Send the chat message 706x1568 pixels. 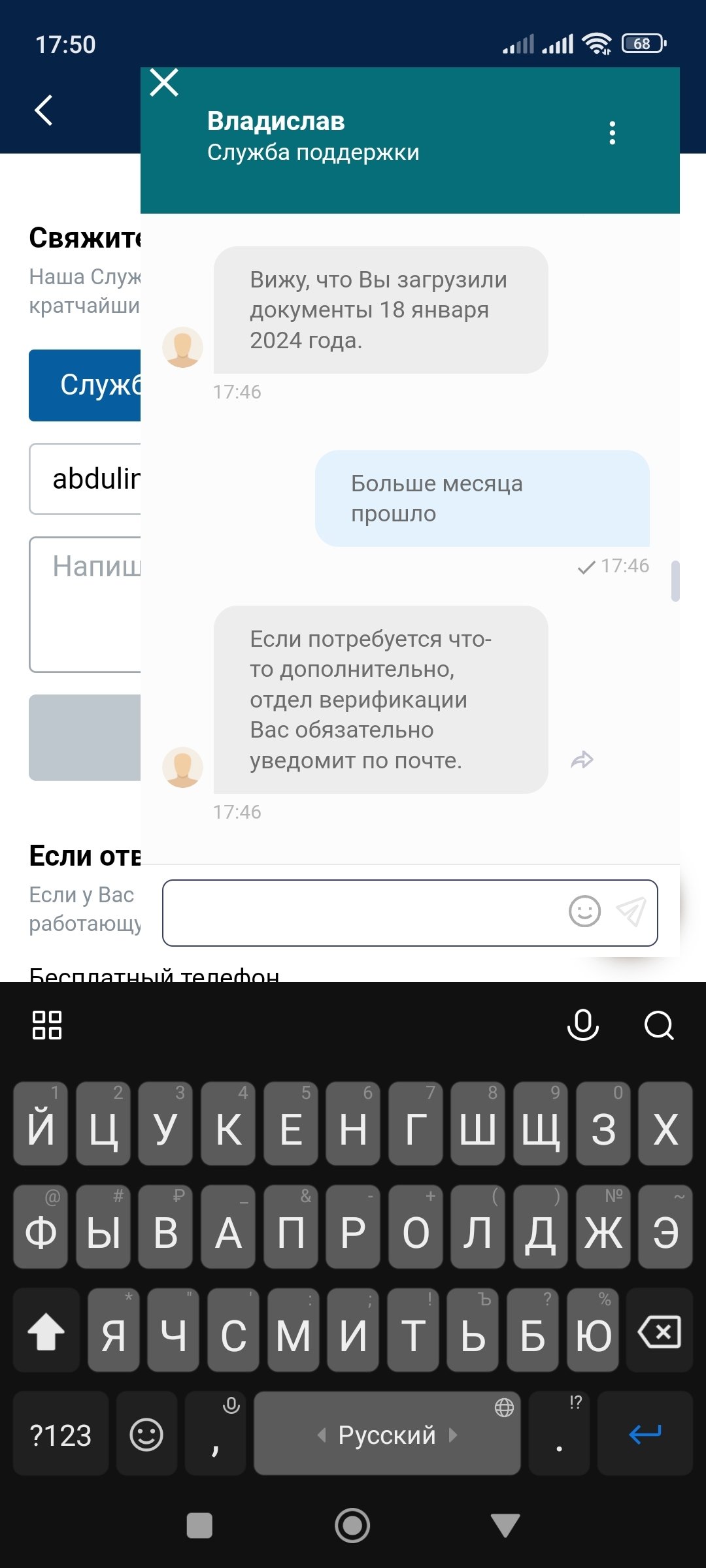tap(631, 911)
